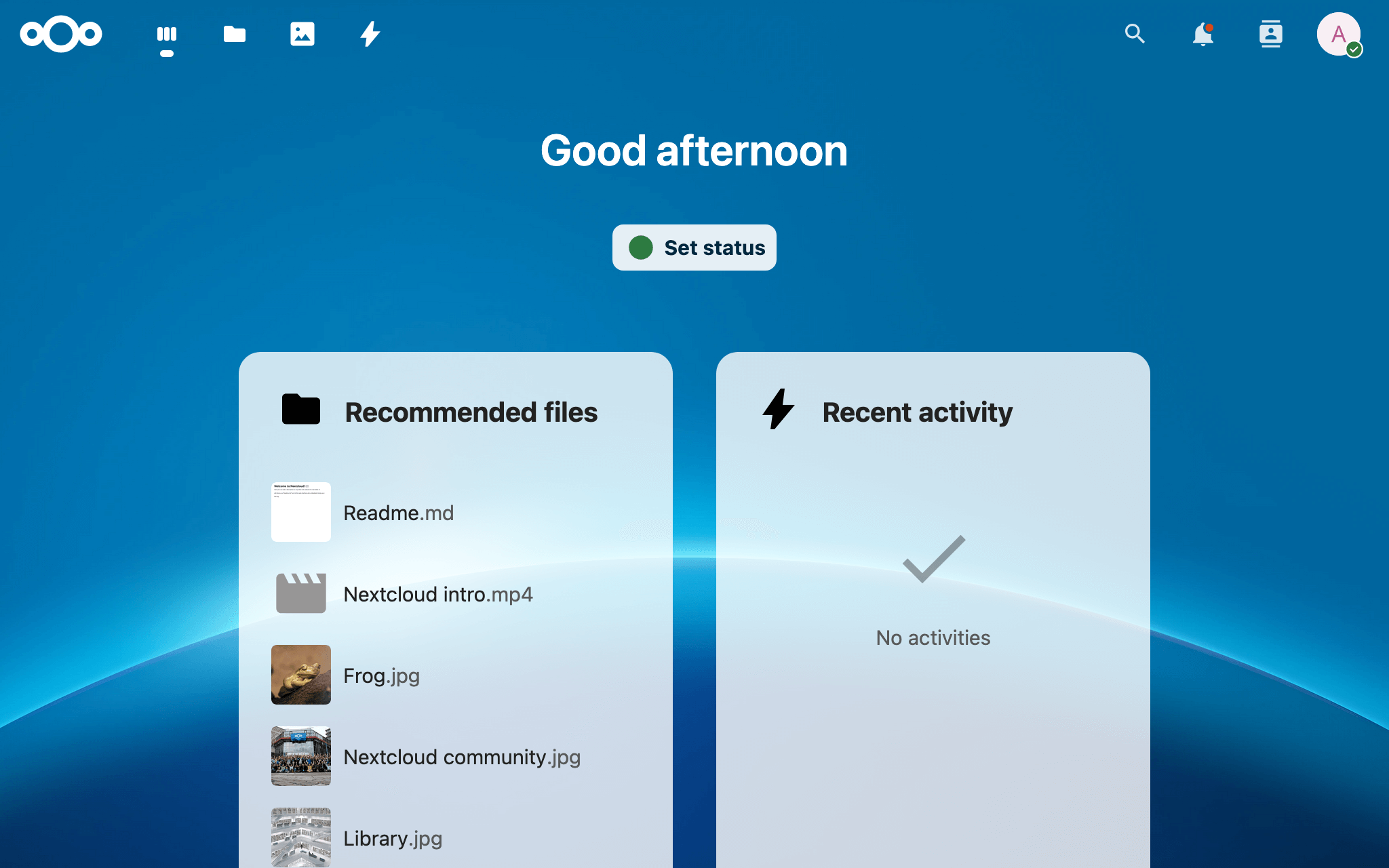This screenshot has width=1389, height=868.
Task: Open the Activity lightning bolt app
Action: (x=370, y=34)
